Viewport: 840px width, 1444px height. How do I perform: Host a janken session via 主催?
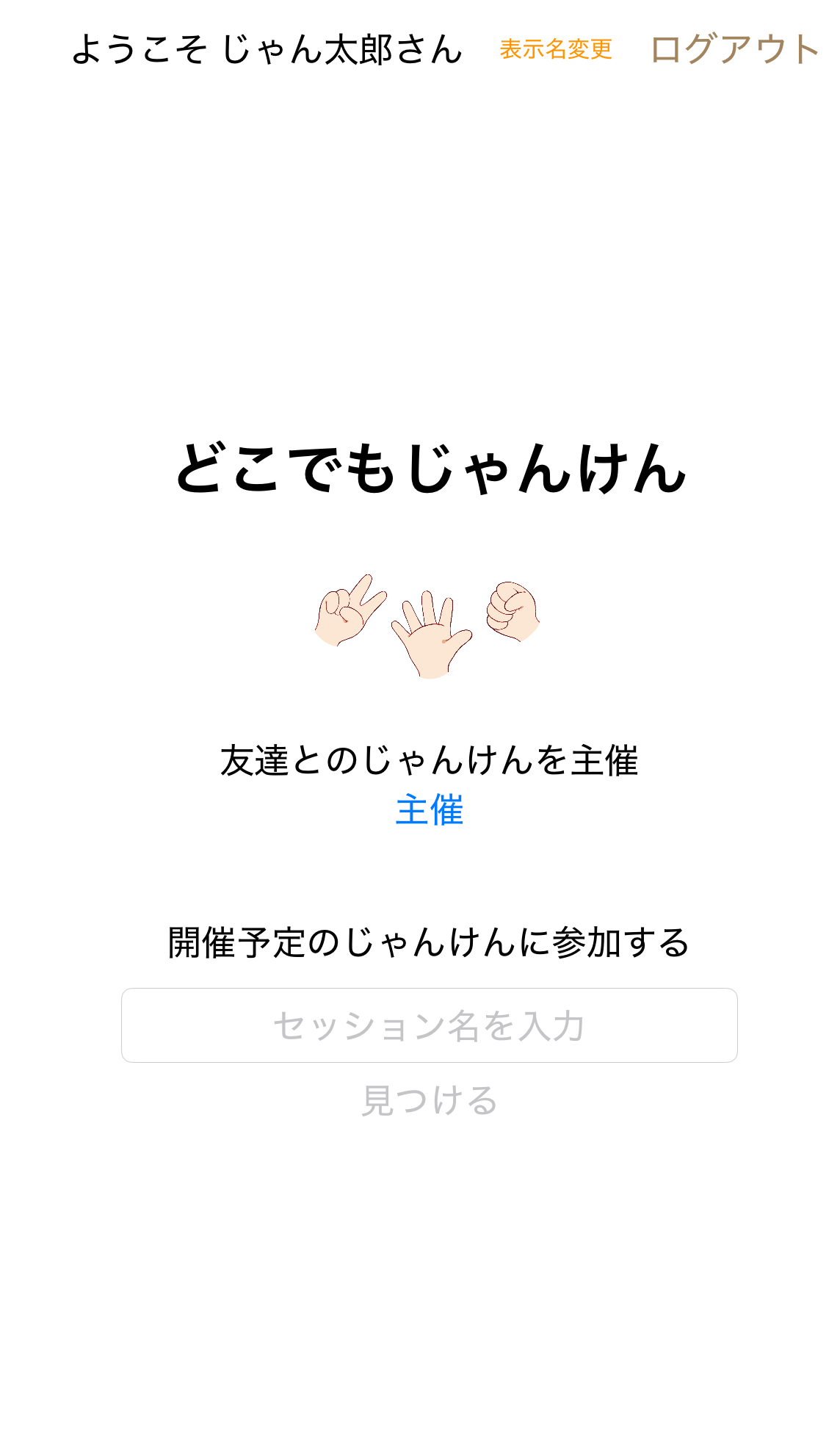(430, 810)
